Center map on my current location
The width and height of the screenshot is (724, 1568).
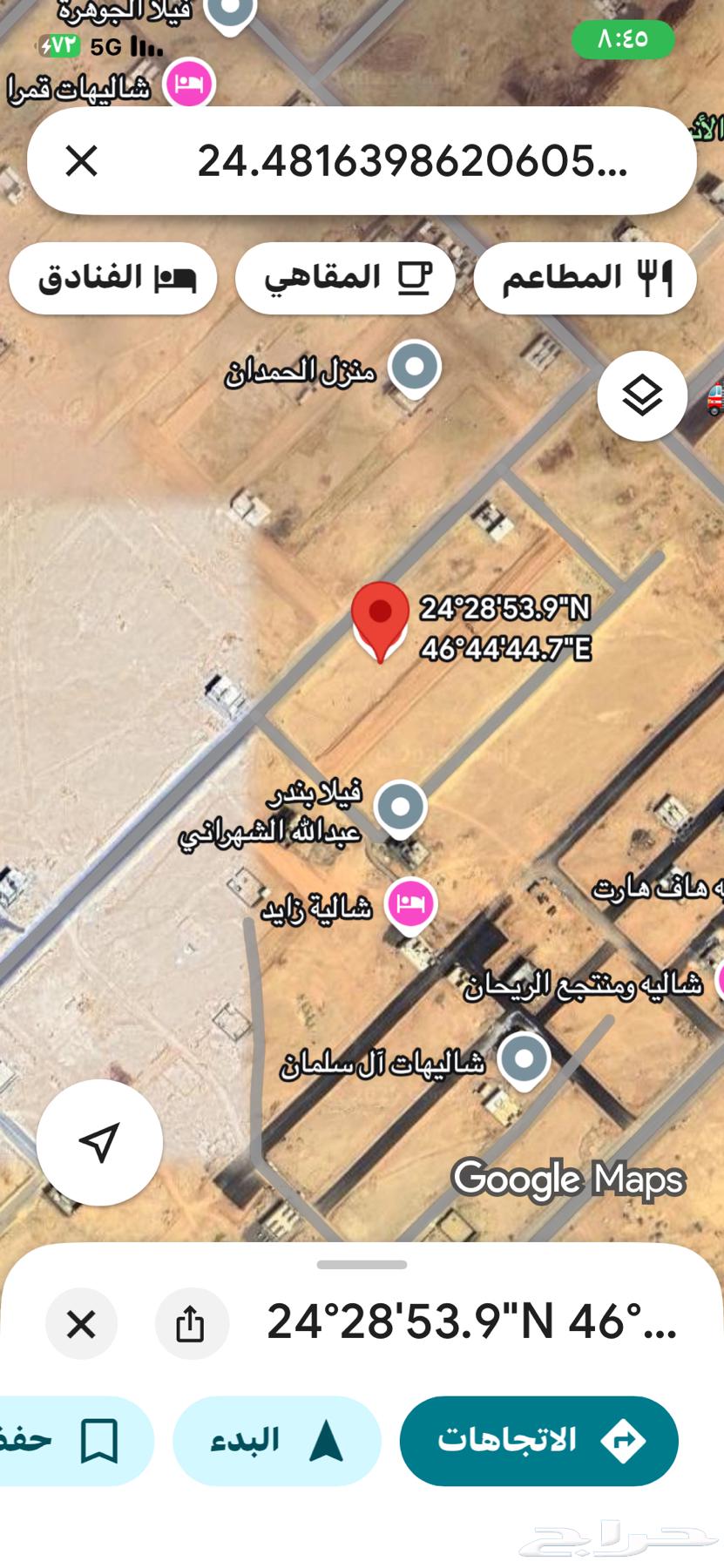[x=99, y=1142]
